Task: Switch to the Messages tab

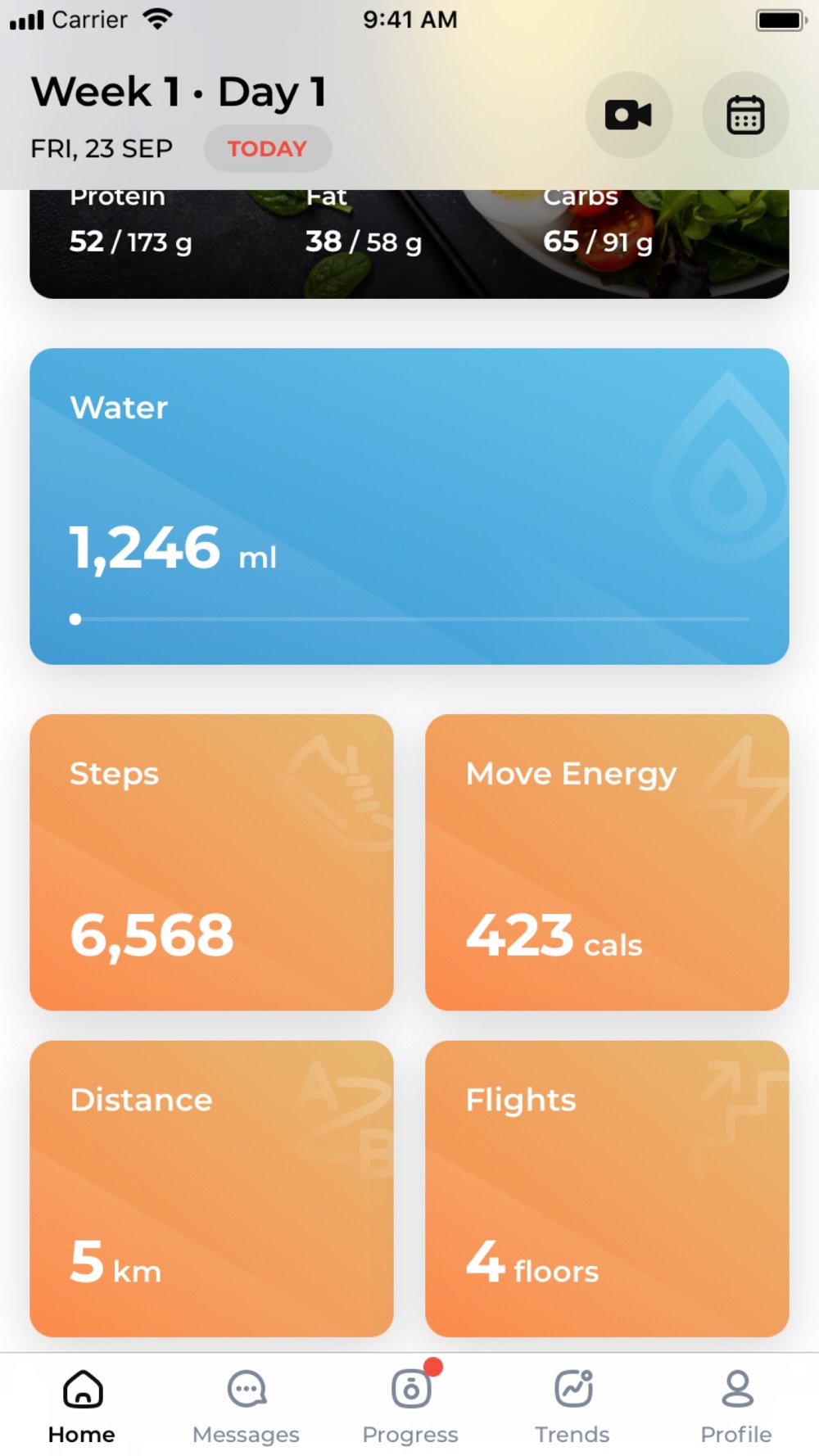Action: tap(246, 1406)
